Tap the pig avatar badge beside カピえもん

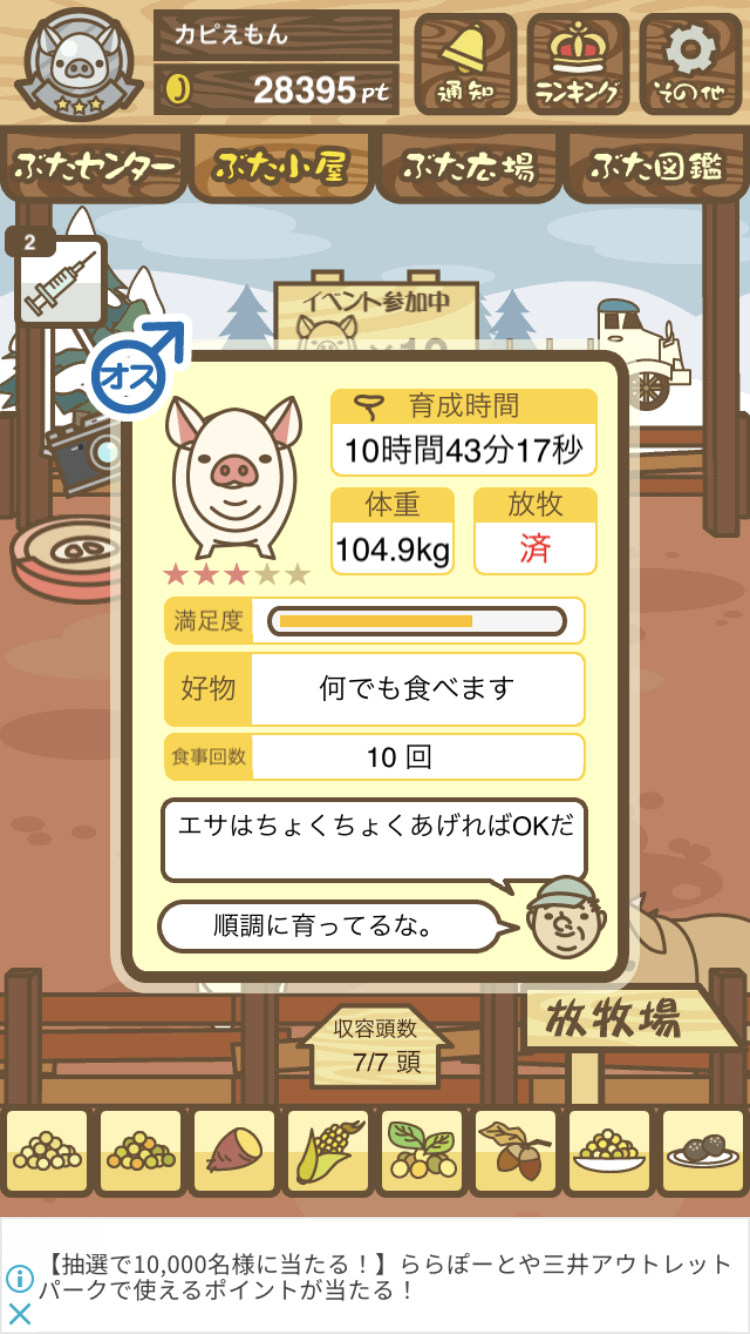pos(78,62)
